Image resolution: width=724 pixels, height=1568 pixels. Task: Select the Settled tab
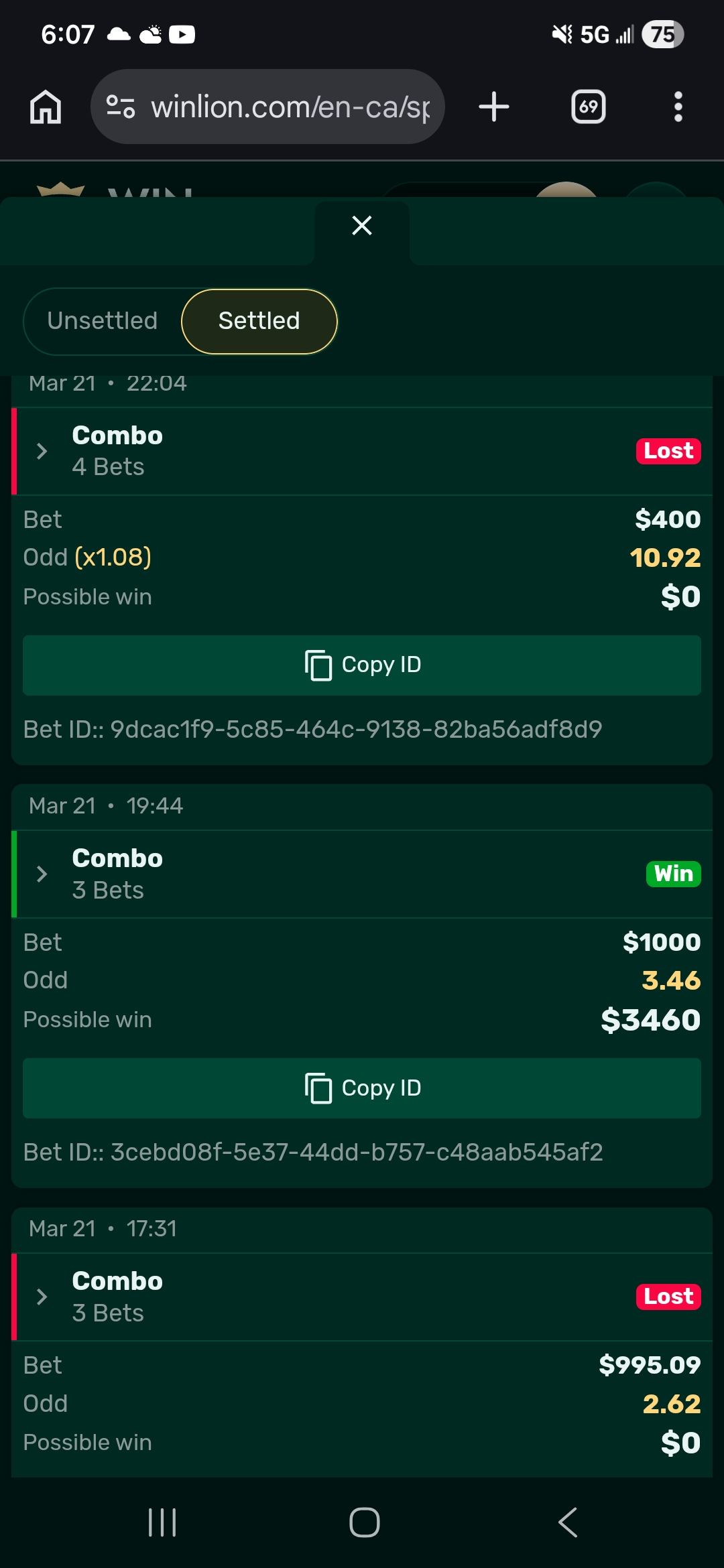coord(259,321)
